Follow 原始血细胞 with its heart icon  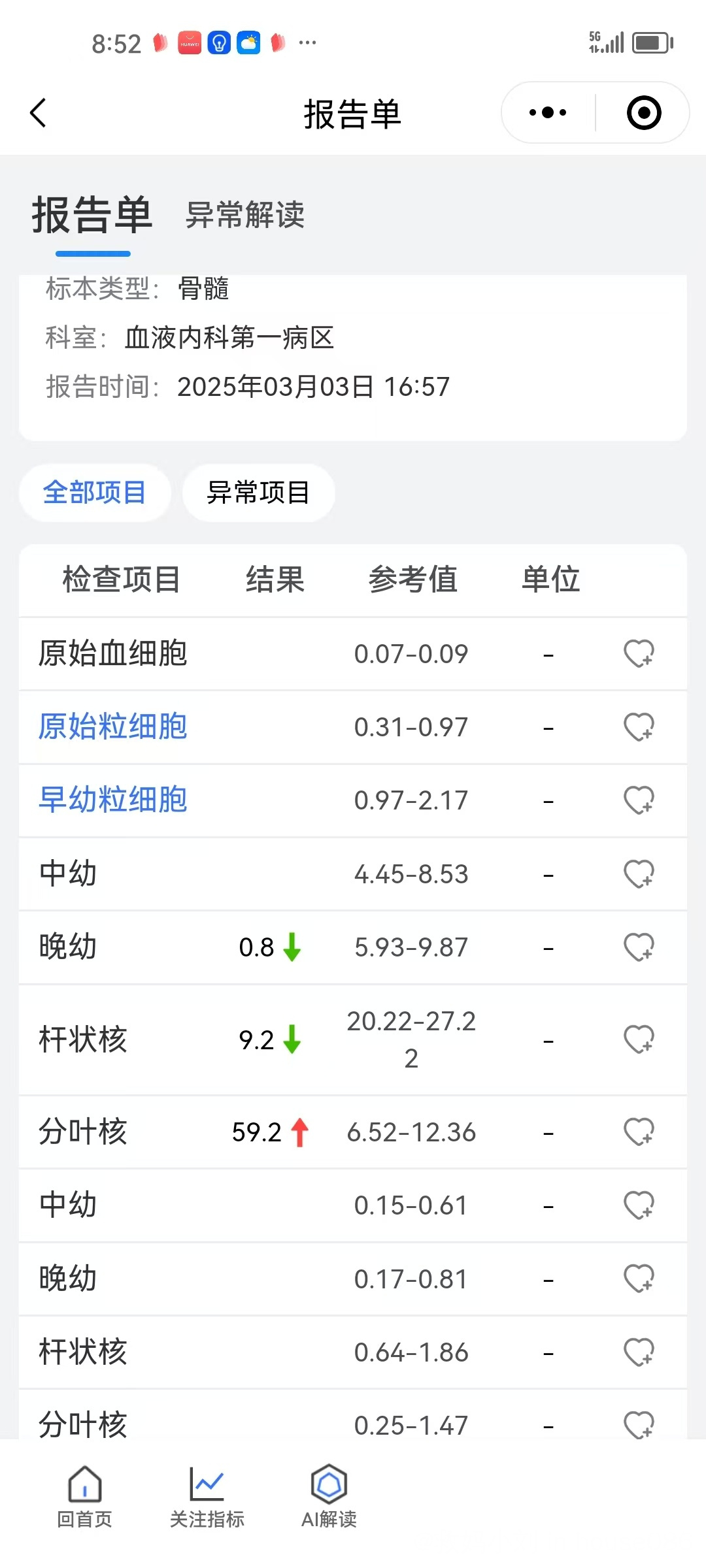click(639, 653)
